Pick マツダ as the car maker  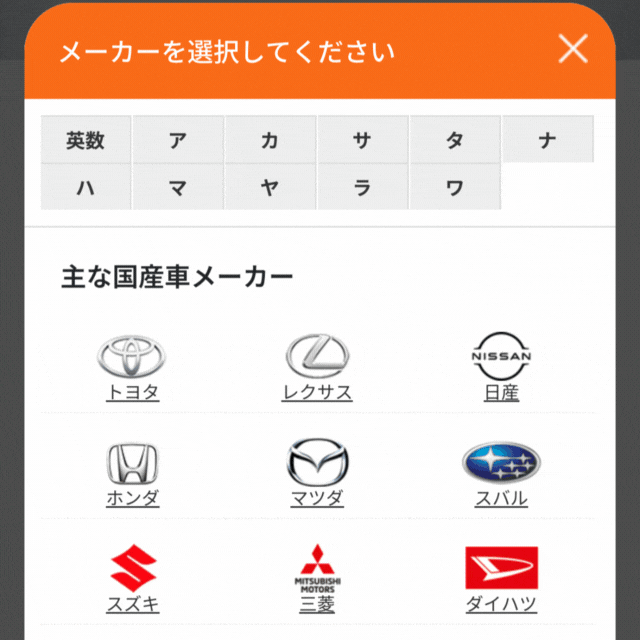tap(317, 474)
